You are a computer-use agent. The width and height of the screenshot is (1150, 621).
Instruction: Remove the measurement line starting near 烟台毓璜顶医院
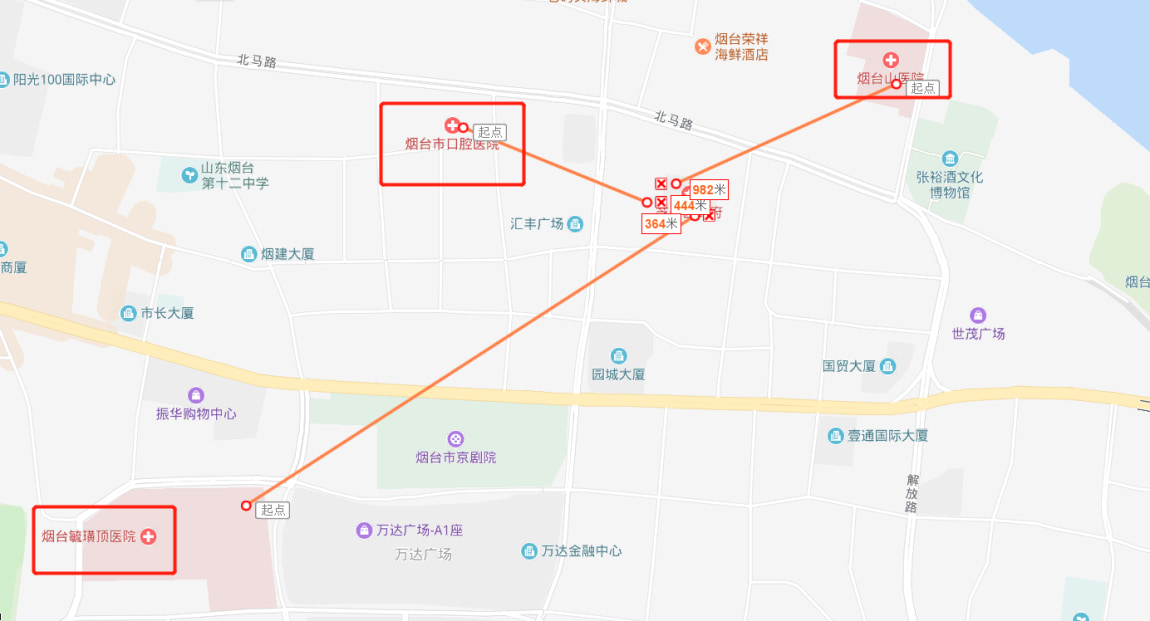(x=709, y=216)
